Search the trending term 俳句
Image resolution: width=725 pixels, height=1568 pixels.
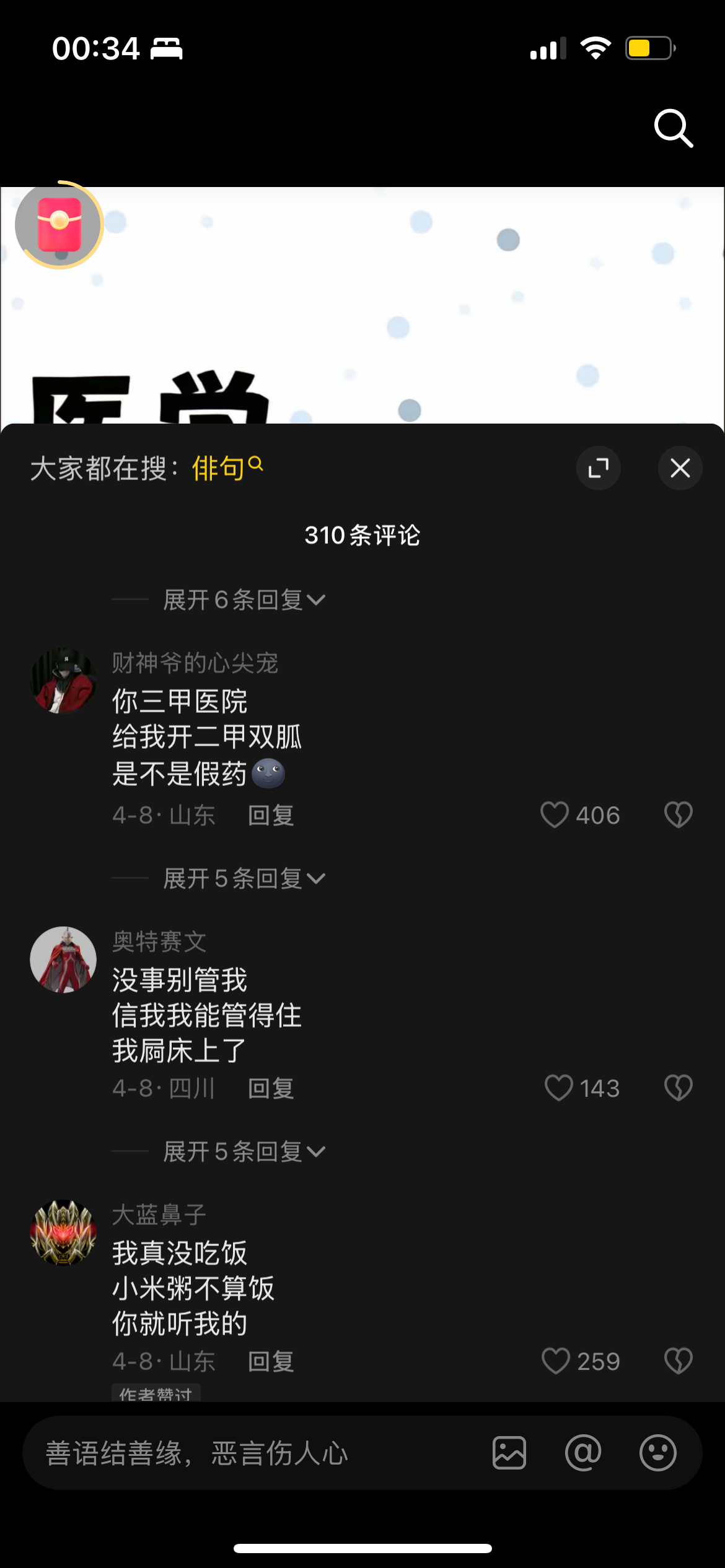pos(227,468)
